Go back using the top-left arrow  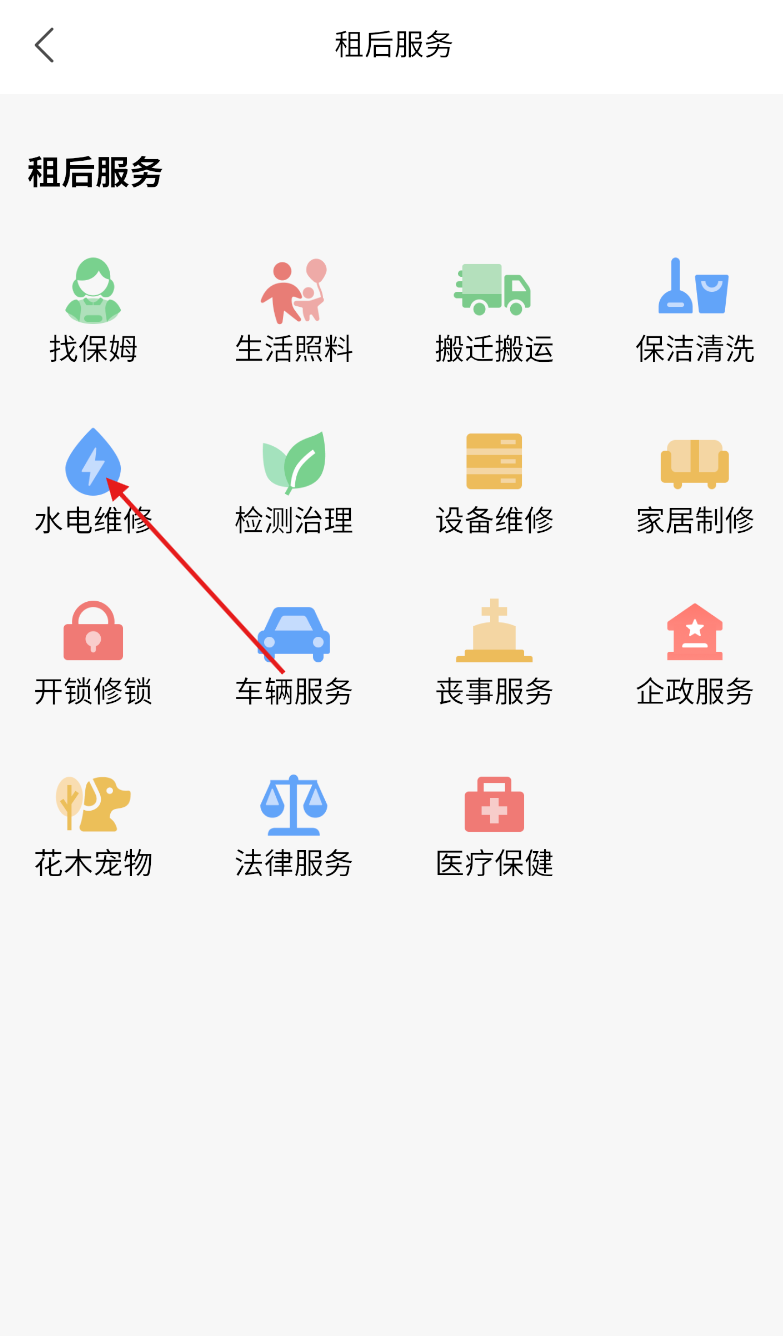click(x=44, y=45)
